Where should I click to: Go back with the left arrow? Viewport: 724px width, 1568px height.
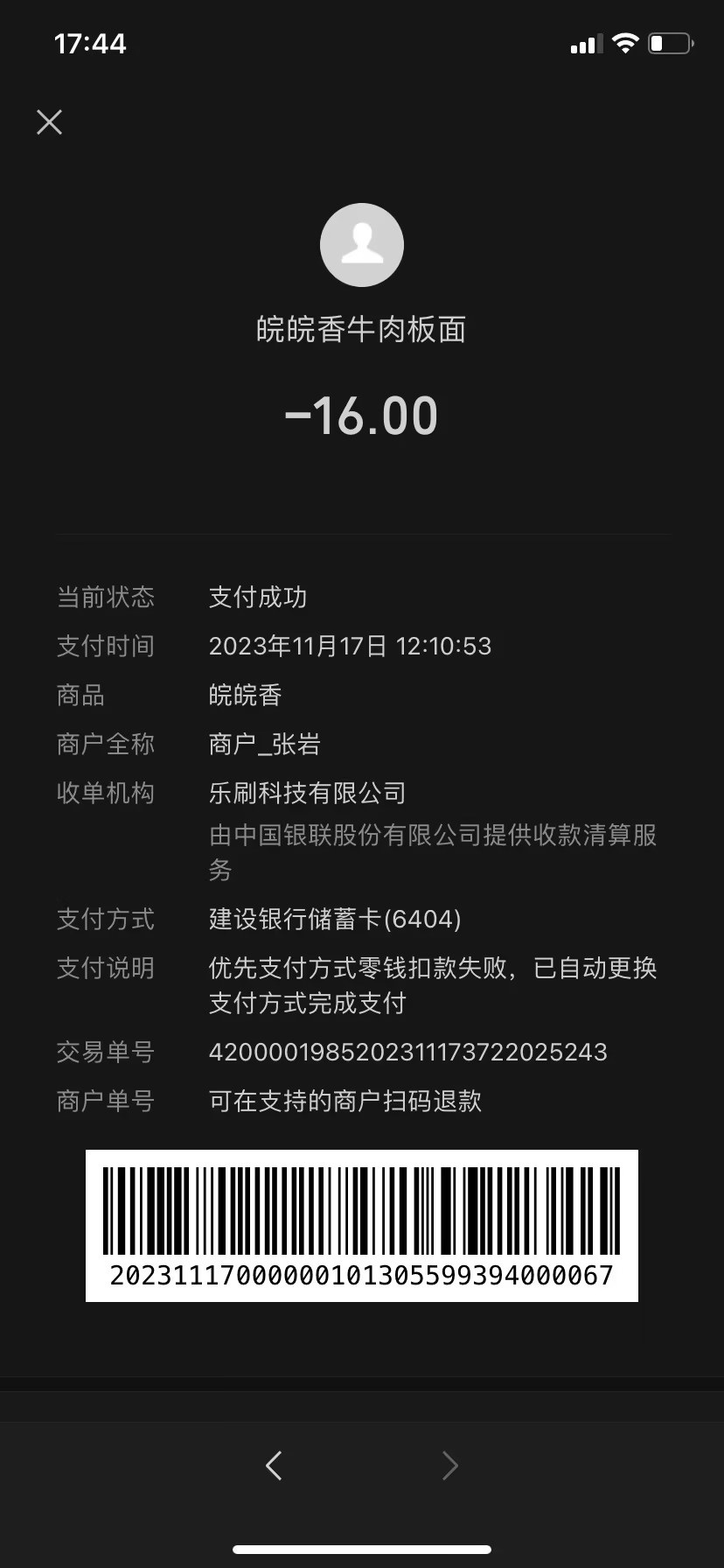coord(274,1465)
